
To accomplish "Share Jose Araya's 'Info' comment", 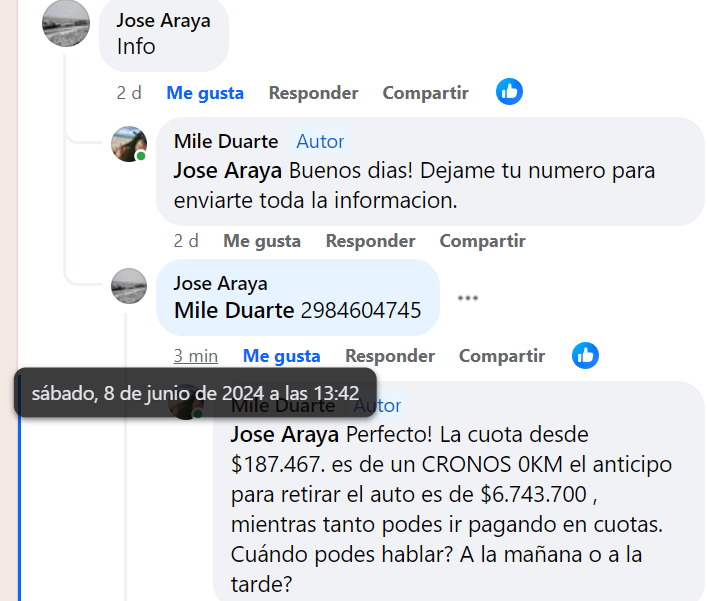I will (425, 93).
